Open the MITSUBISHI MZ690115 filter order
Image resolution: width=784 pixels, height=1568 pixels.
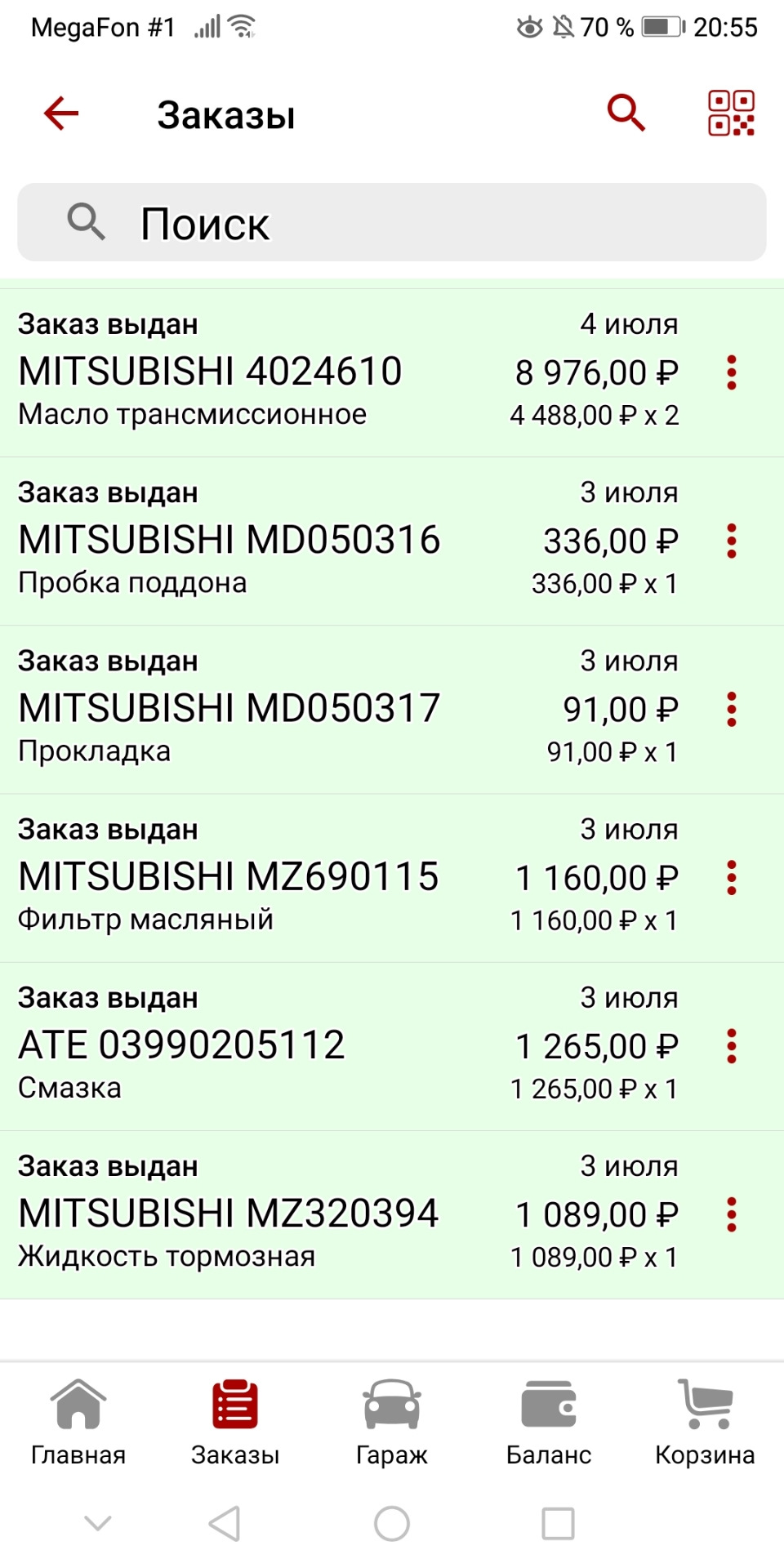pyautogui.click(x=327, y=877)
